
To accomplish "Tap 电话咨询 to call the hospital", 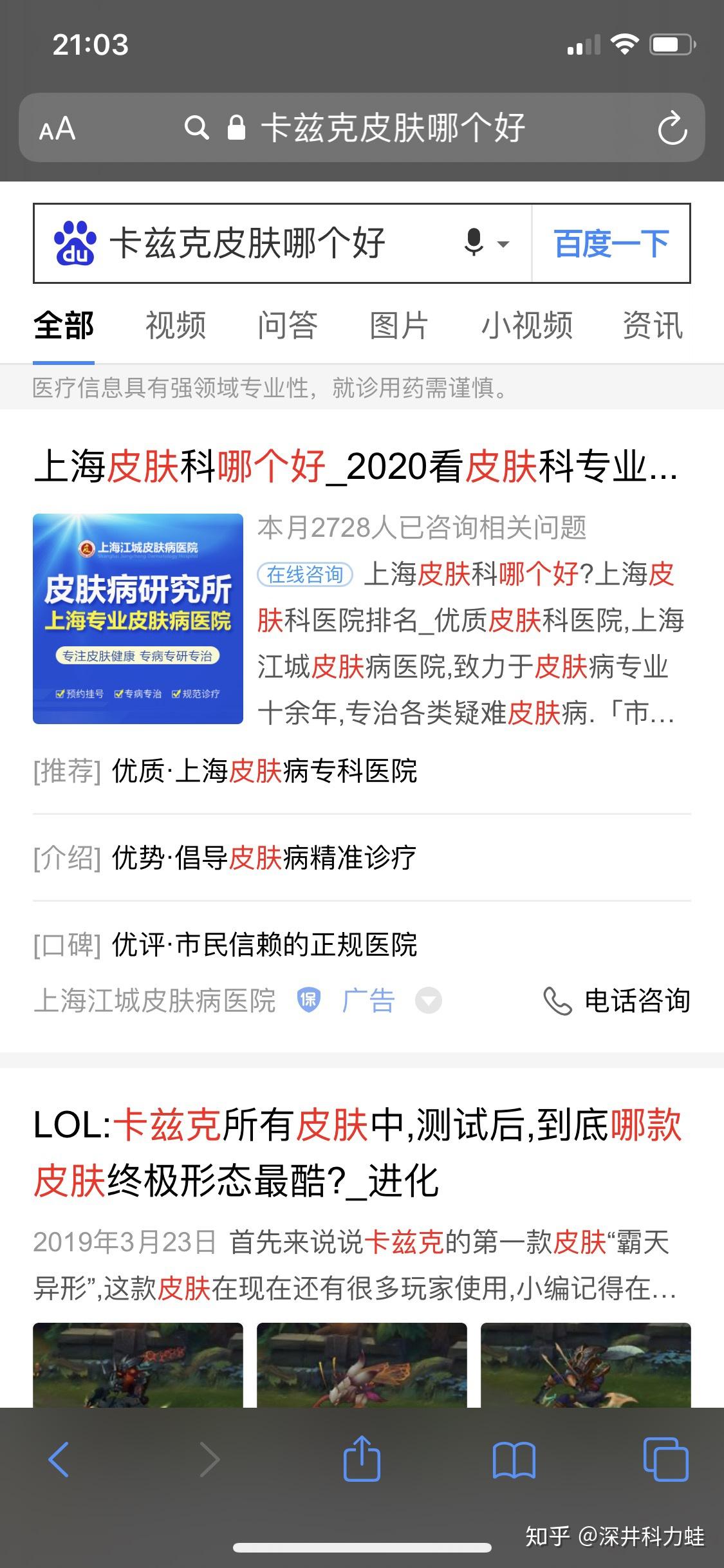I will click(617, 1001).
